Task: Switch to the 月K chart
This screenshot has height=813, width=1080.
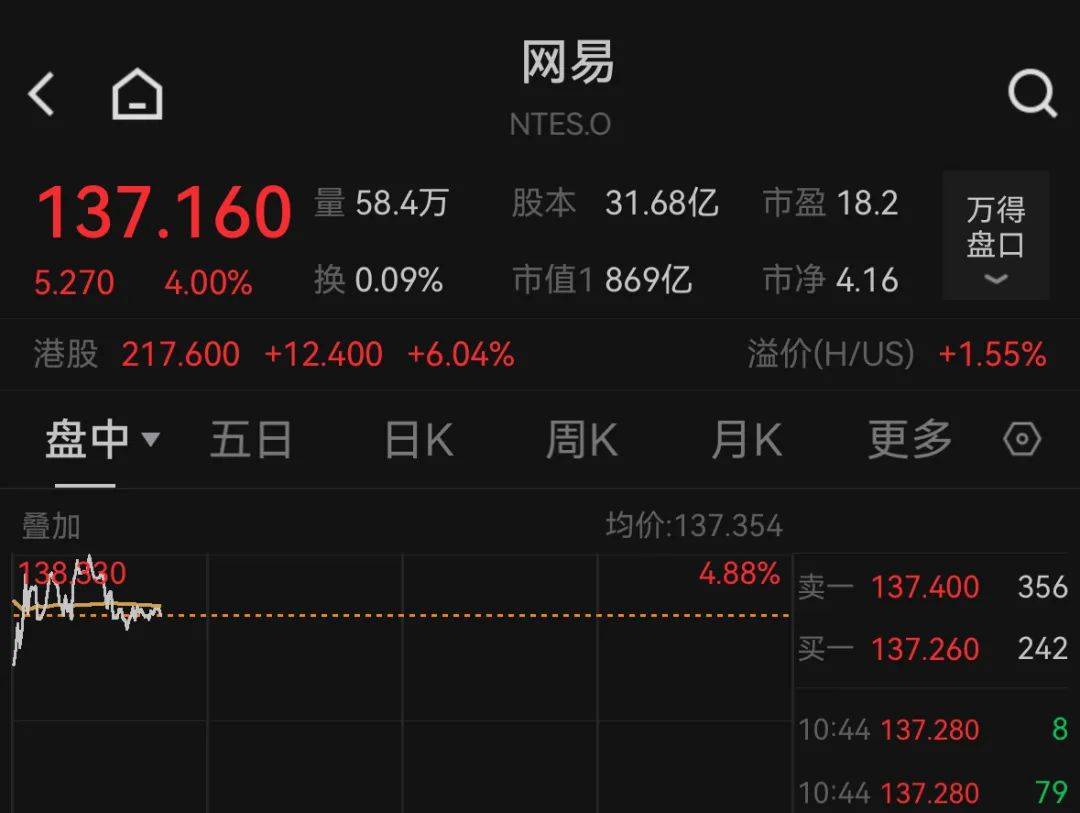Action: point(745,440)
